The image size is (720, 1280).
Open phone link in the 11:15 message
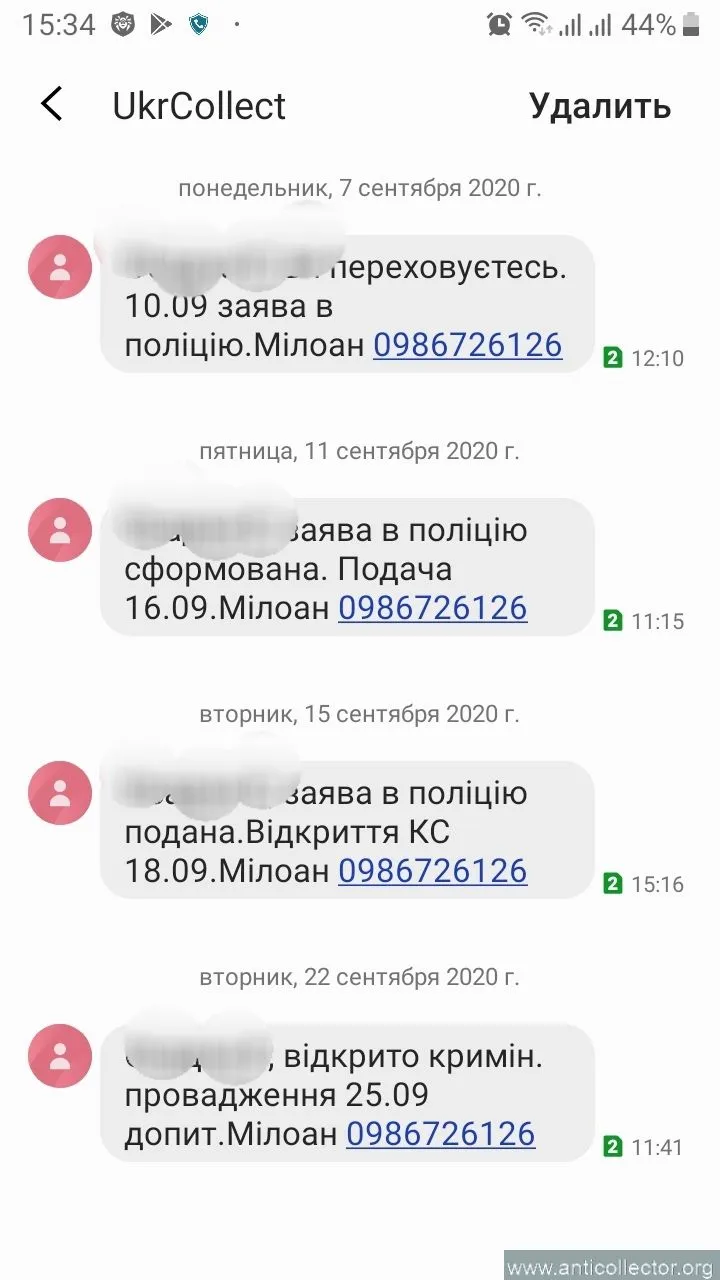click(432, 608)
